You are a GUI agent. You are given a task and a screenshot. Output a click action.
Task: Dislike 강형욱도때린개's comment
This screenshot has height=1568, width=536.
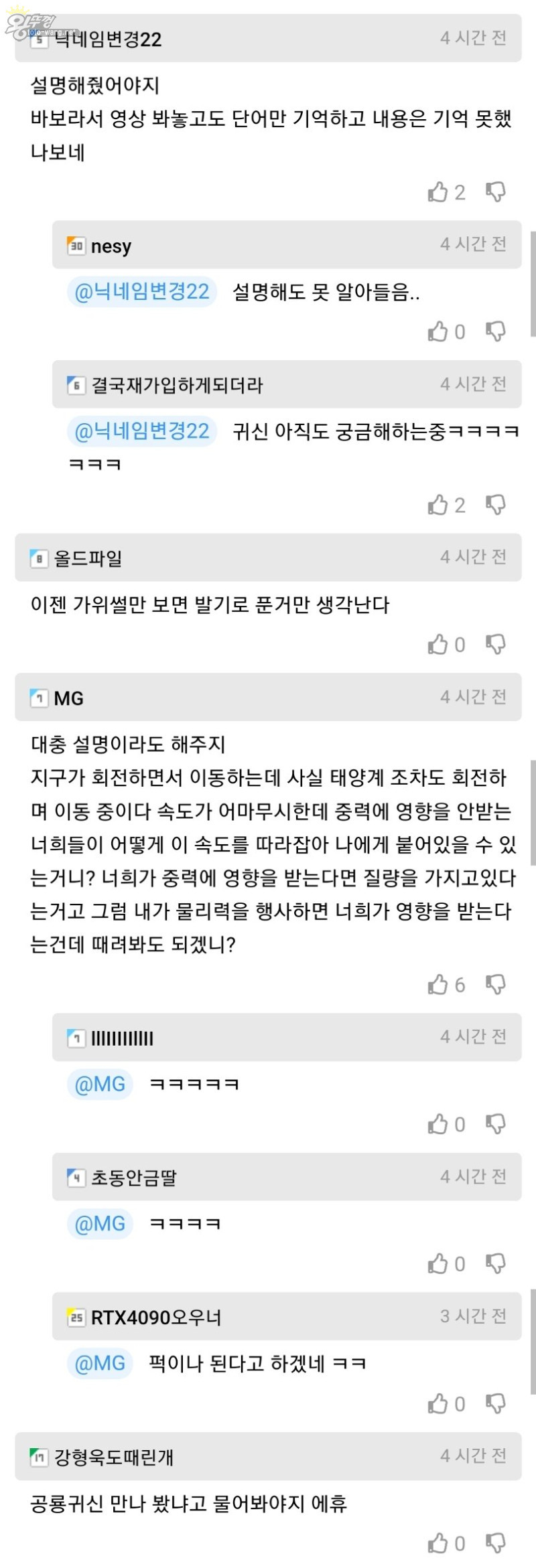coord(495,1543)
